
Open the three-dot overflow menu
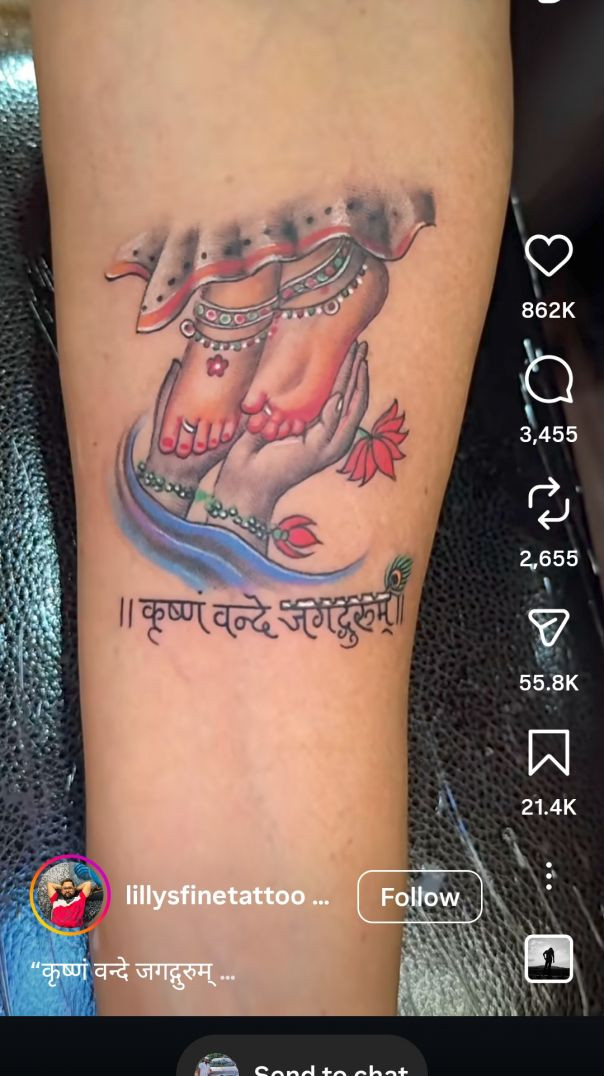(x=548, y=876)
